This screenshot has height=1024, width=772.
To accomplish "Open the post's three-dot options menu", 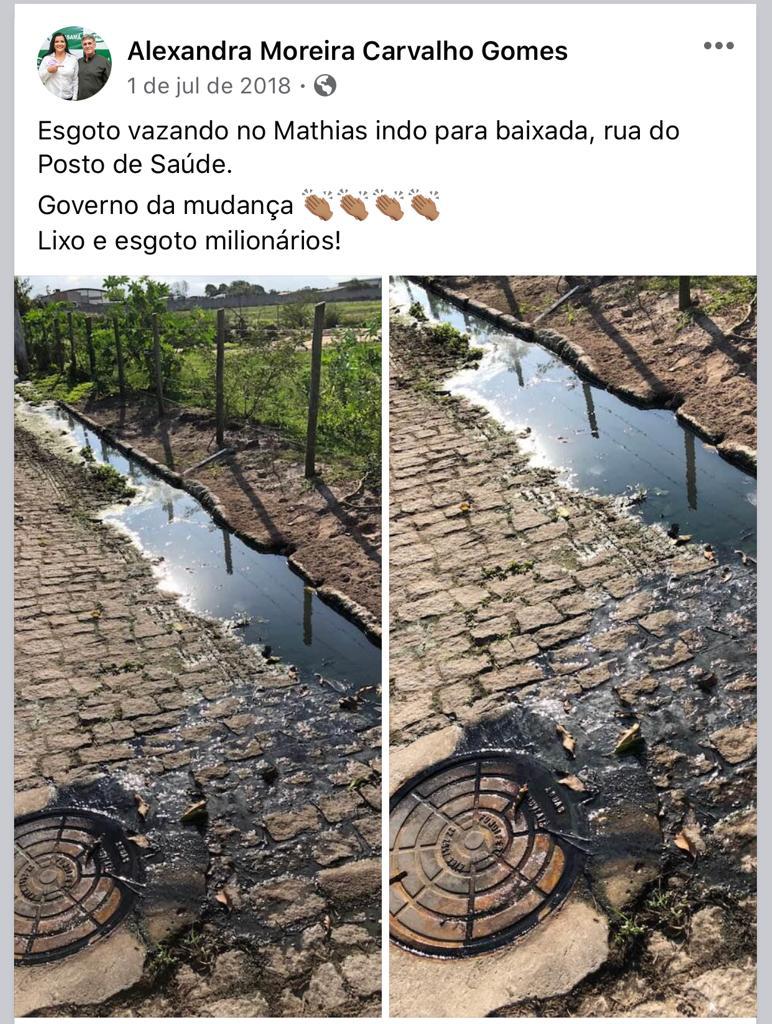I will coord(718,46).
